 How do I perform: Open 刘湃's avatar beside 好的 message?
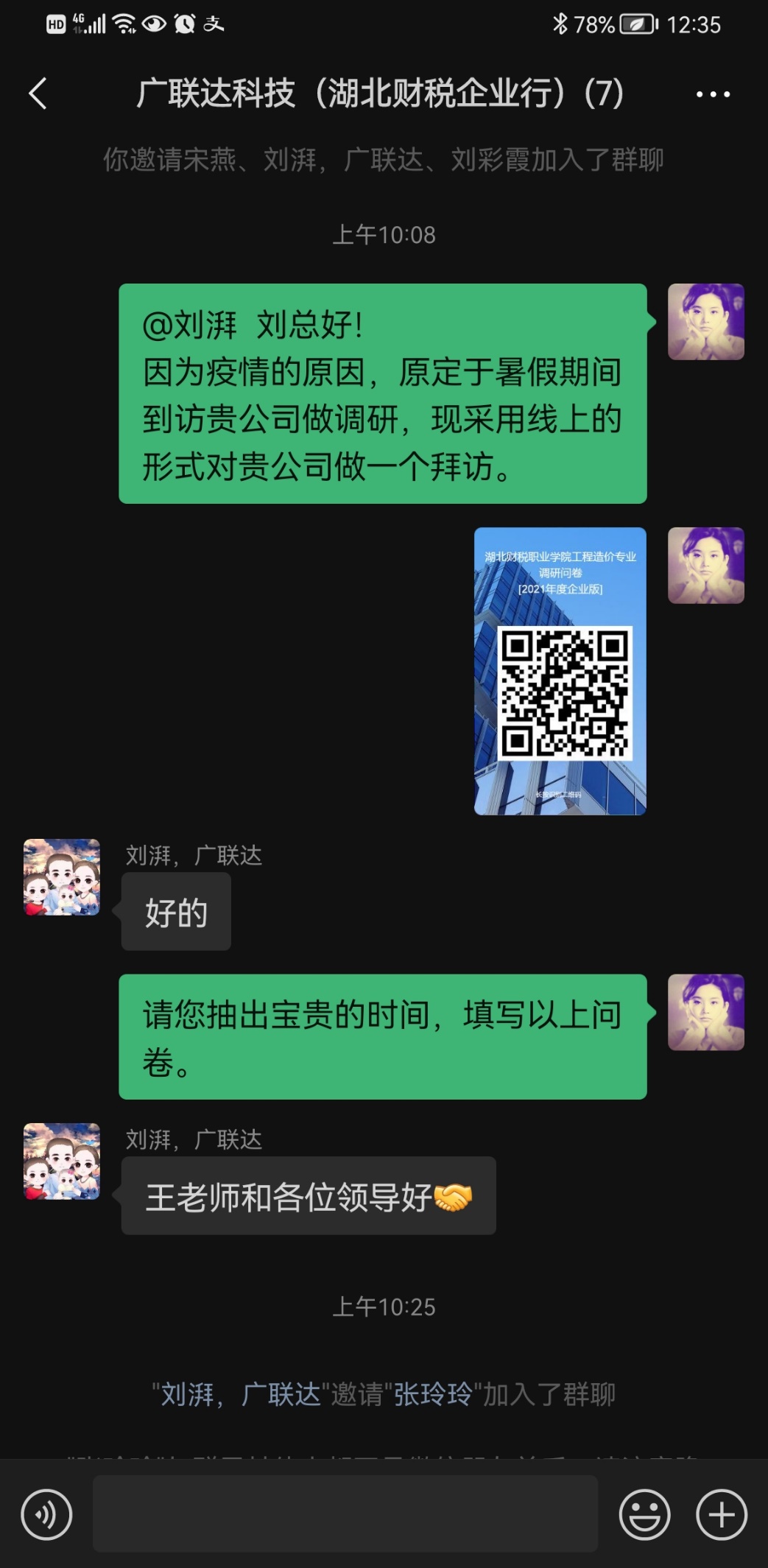62,876
